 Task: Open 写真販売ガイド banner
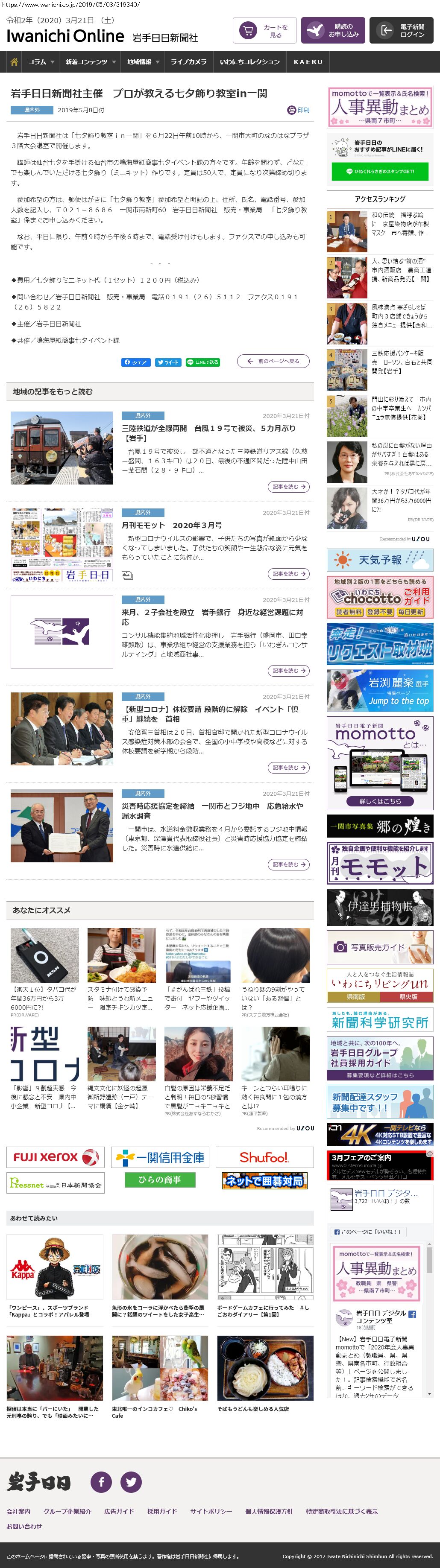(x=380, y=947)
